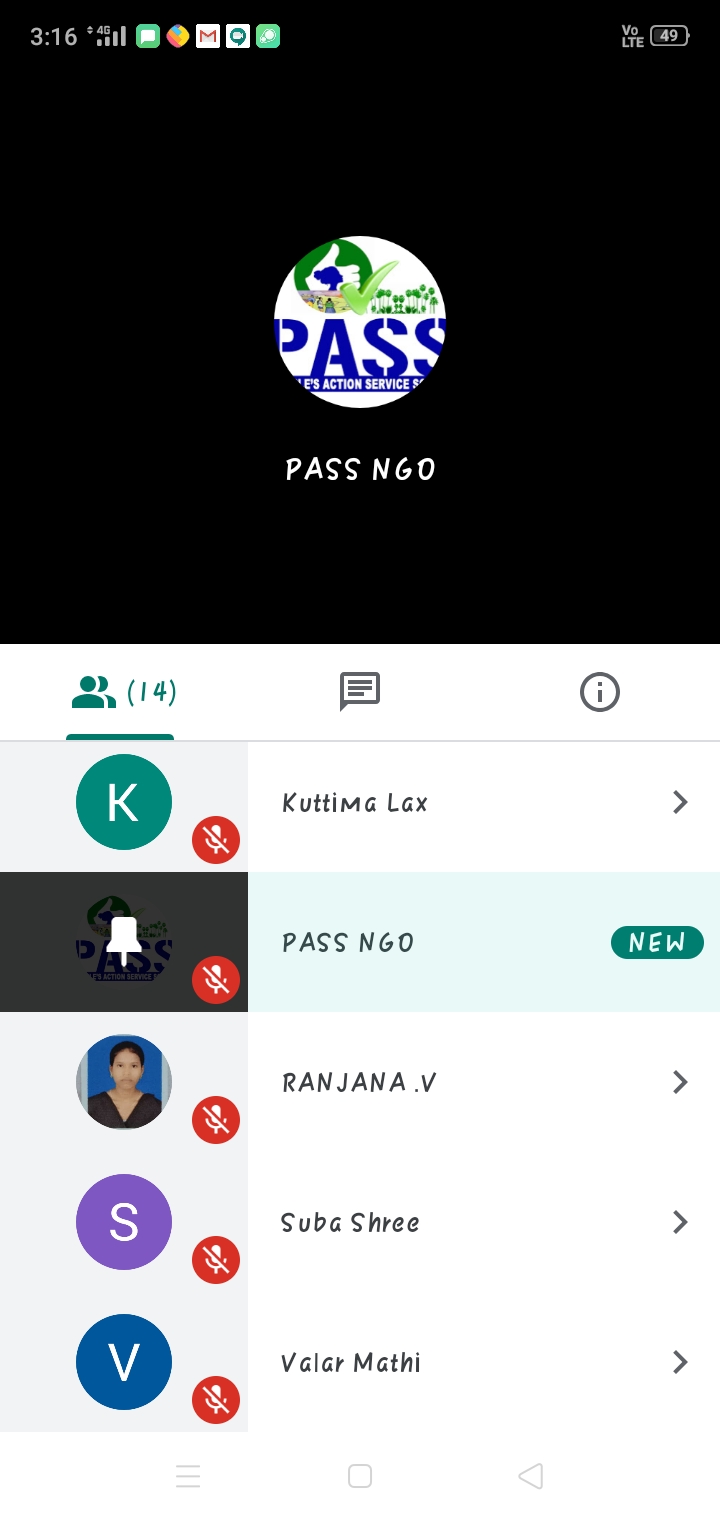
Task: Open Kuttima Lax participant options
Action: tap(680, 802)
